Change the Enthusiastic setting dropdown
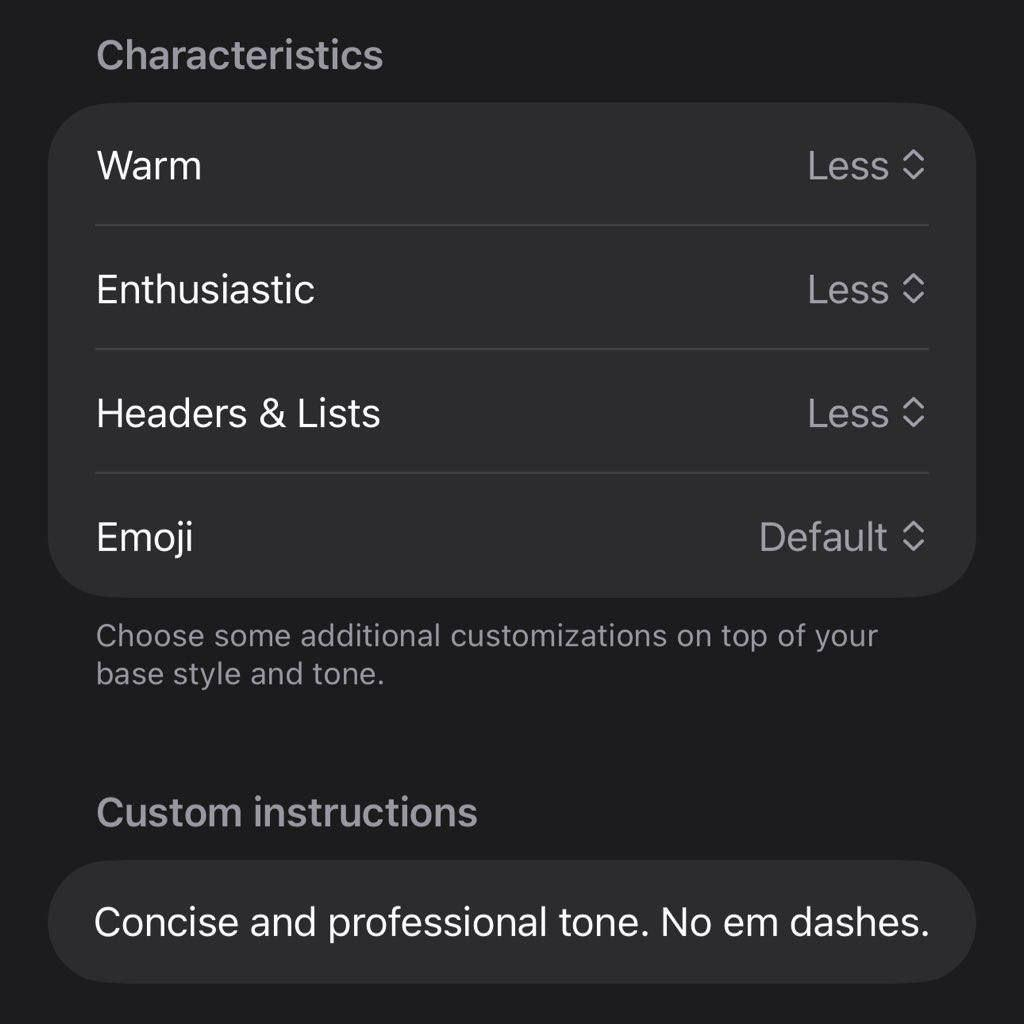1024x1024 pixels. 866,290
